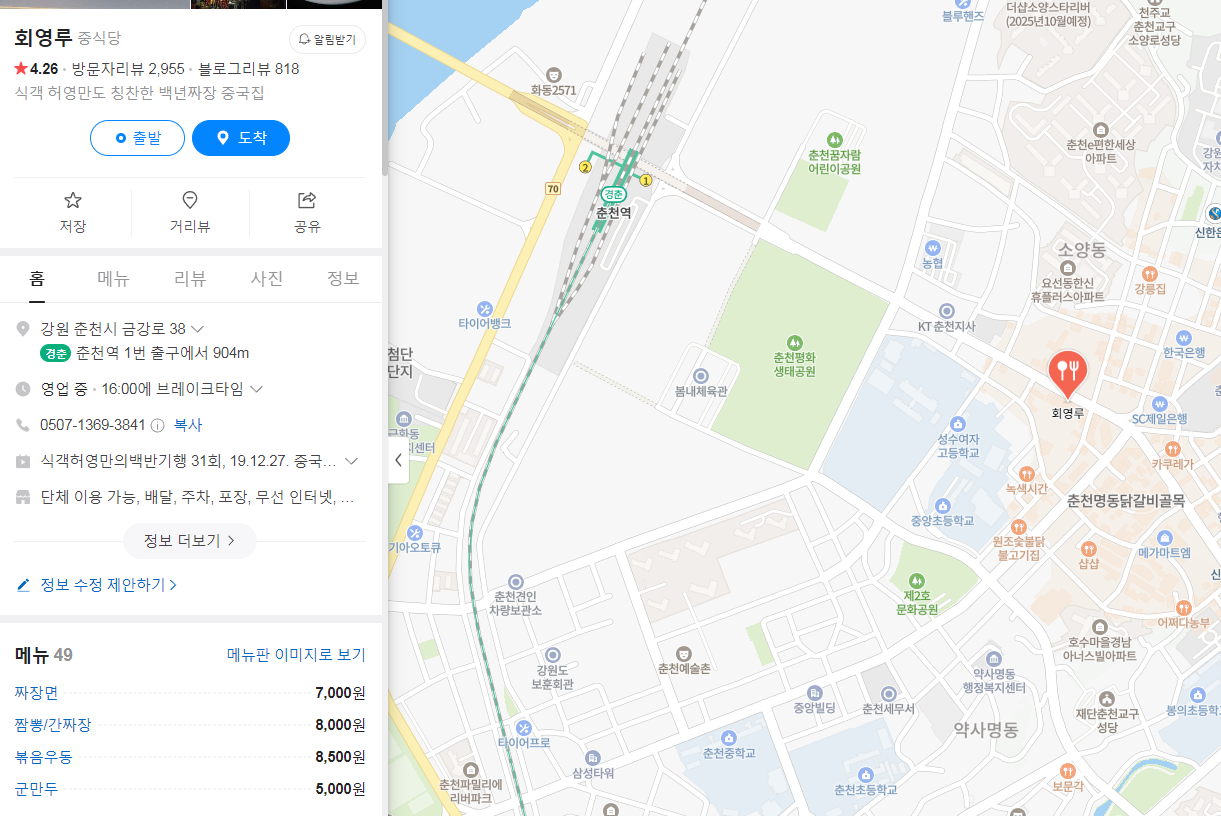Tap the 회영루 red pin on the map
1221x816 pixels.
[x=1069, y=373]
